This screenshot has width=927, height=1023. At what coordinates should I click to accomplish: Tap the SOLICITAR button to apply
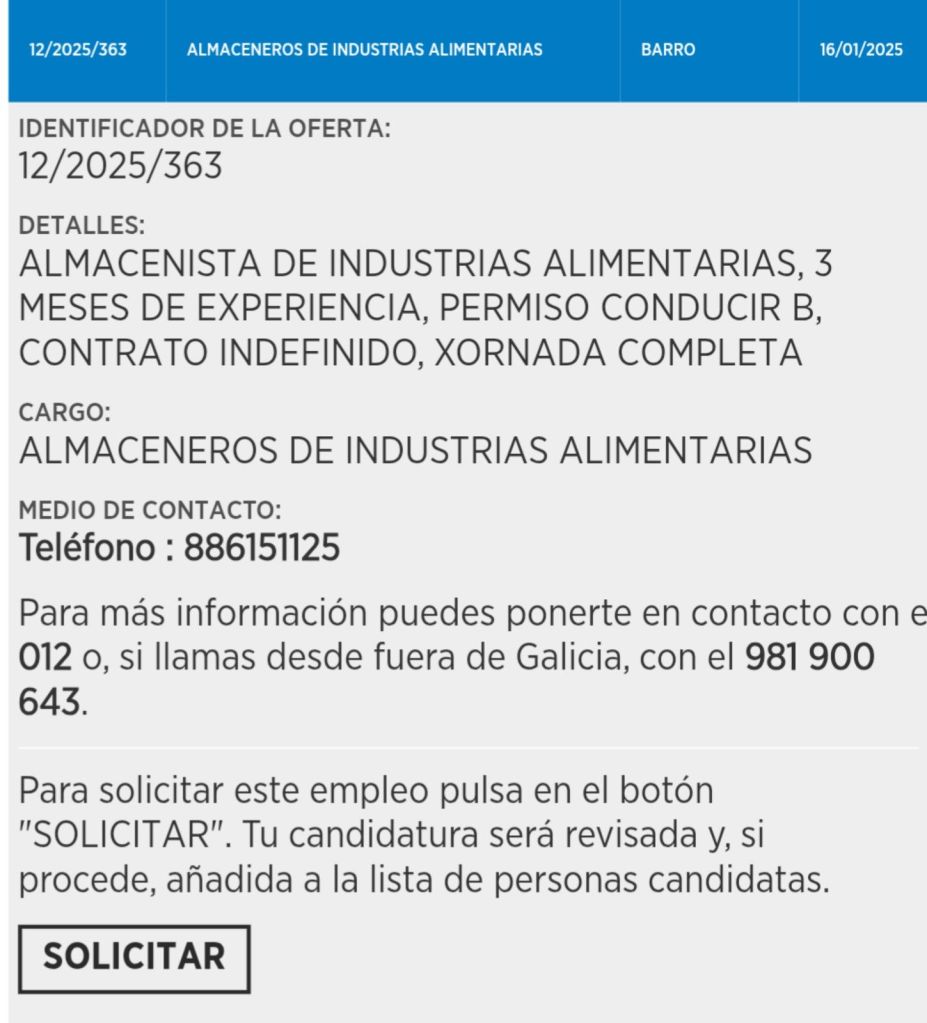[134, 958]
